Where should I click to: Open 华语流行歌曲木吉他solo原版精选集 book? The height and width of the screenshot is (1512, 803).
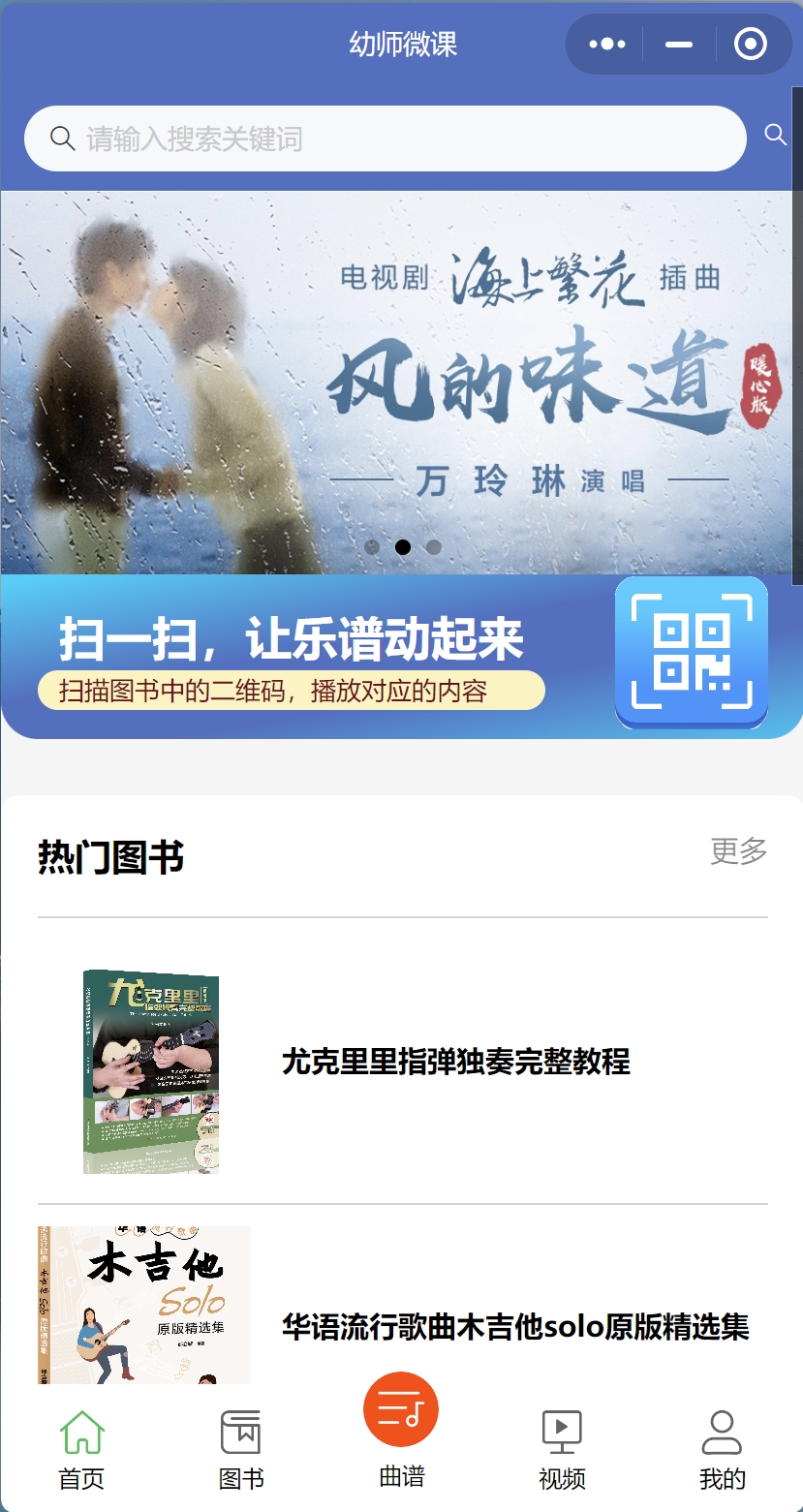coord(514,1326)
